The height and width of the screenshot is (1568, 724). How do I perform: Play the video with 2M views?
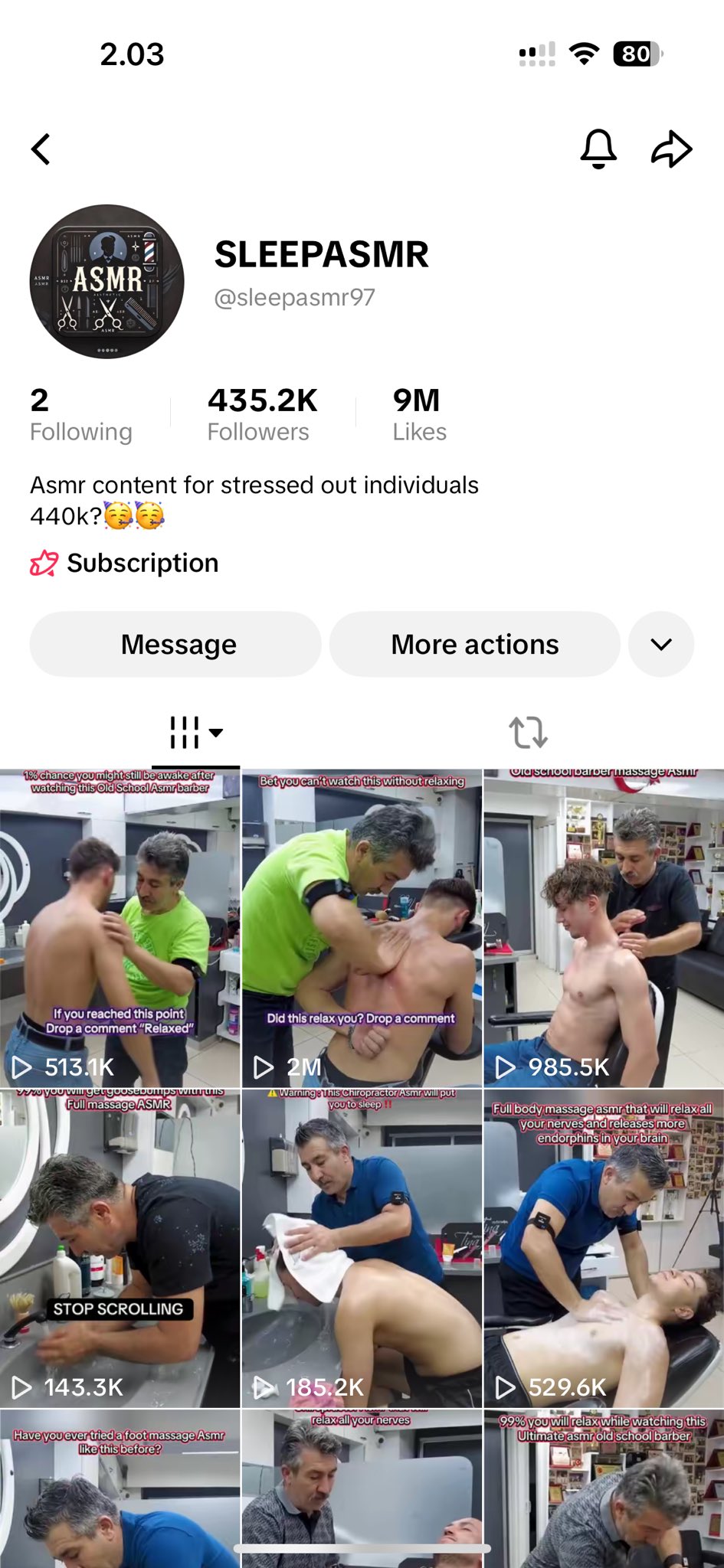coord(362,928)
